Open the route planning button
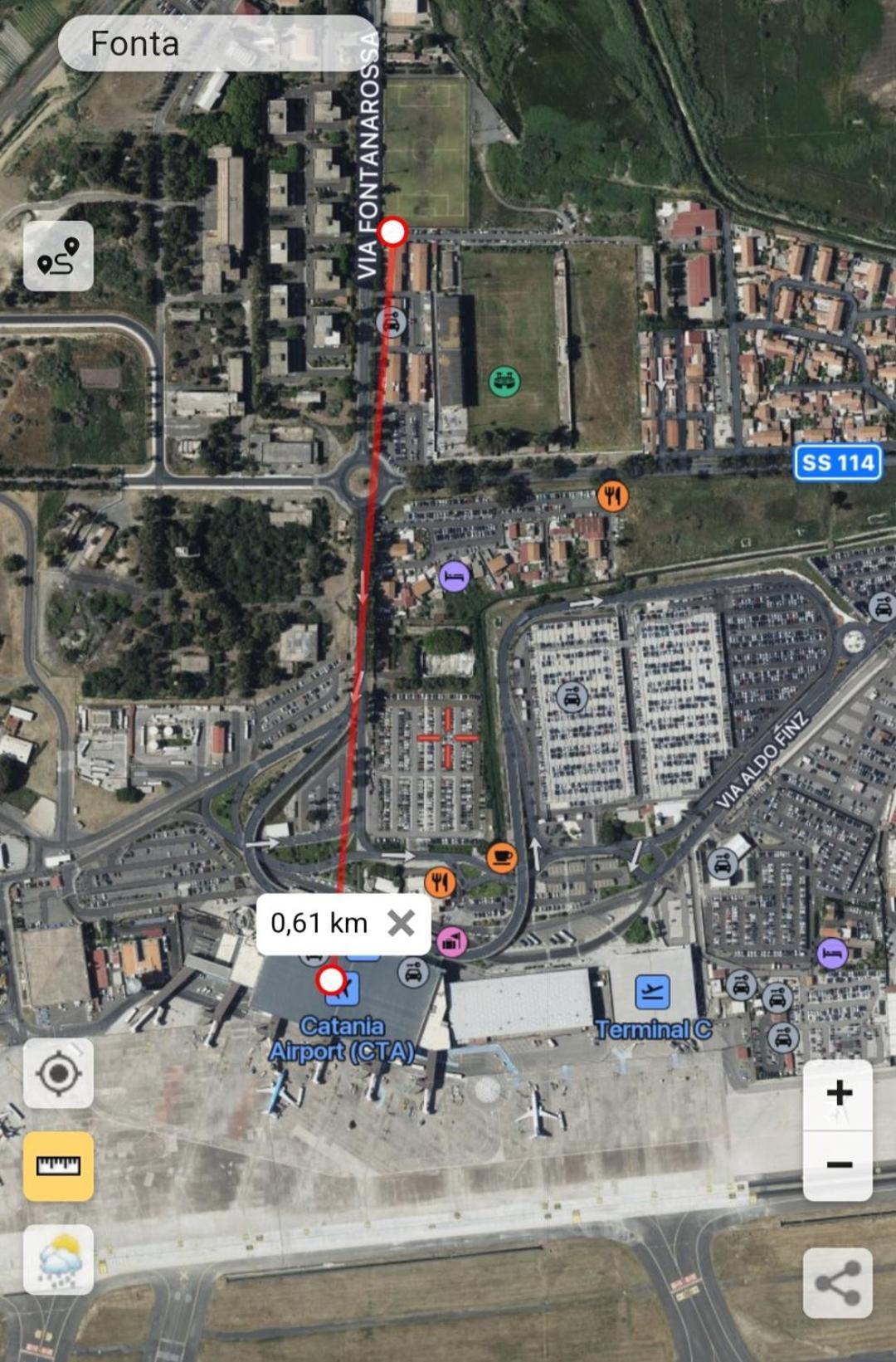Image resolution: width=896 pixels, height=1362 pixels. coord(58,256)
